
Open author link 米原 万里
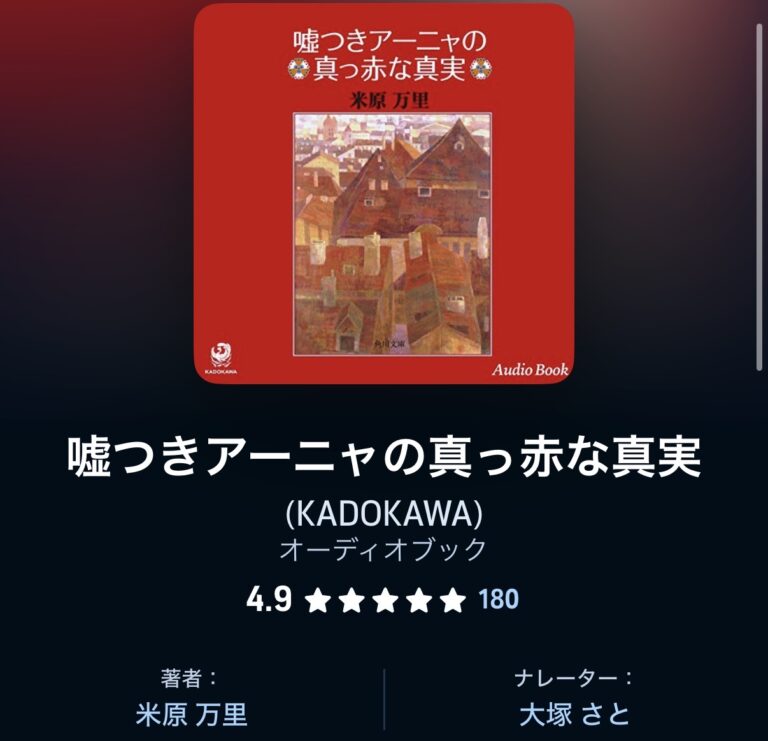click(x=191, y=714)
